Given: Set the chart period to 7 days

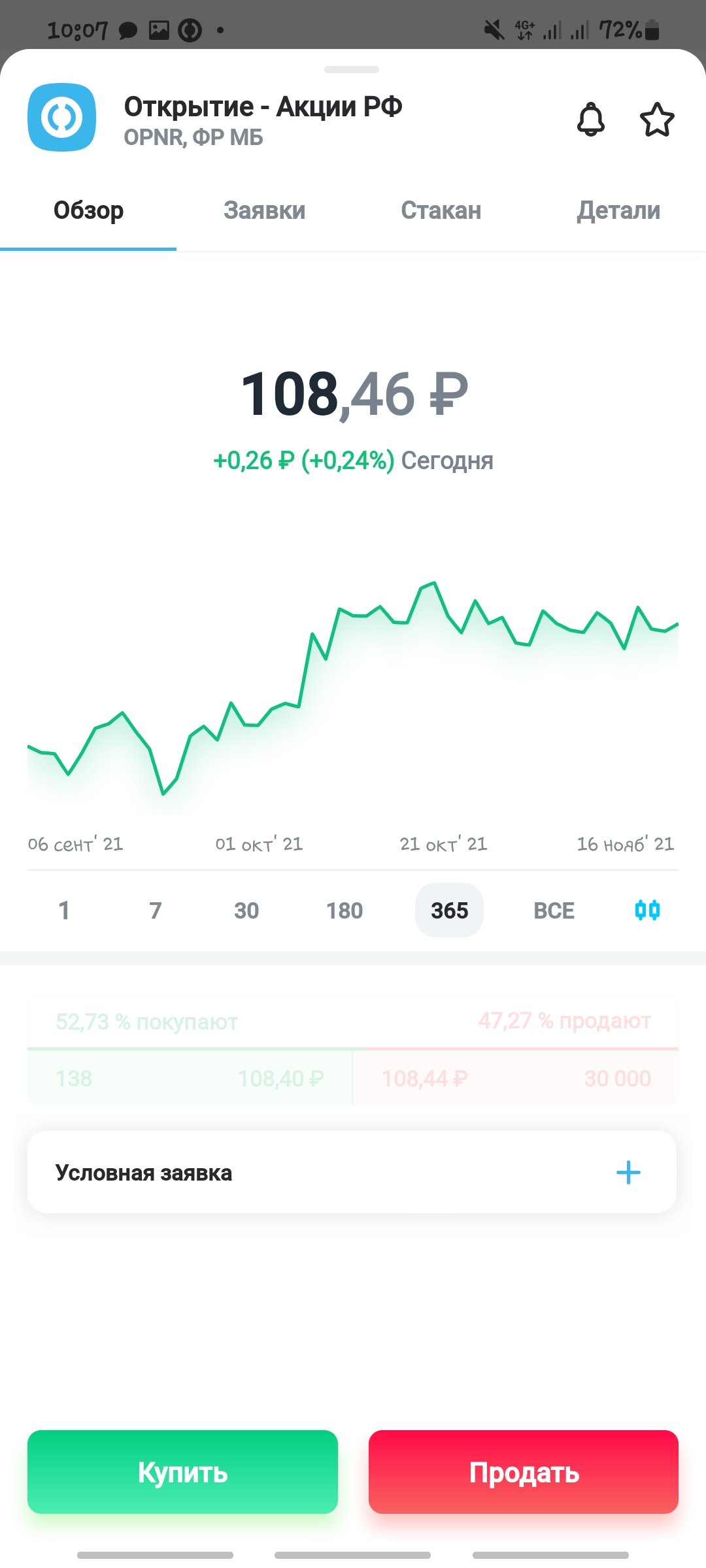Looking at the screenshot, I should (155, 910).
